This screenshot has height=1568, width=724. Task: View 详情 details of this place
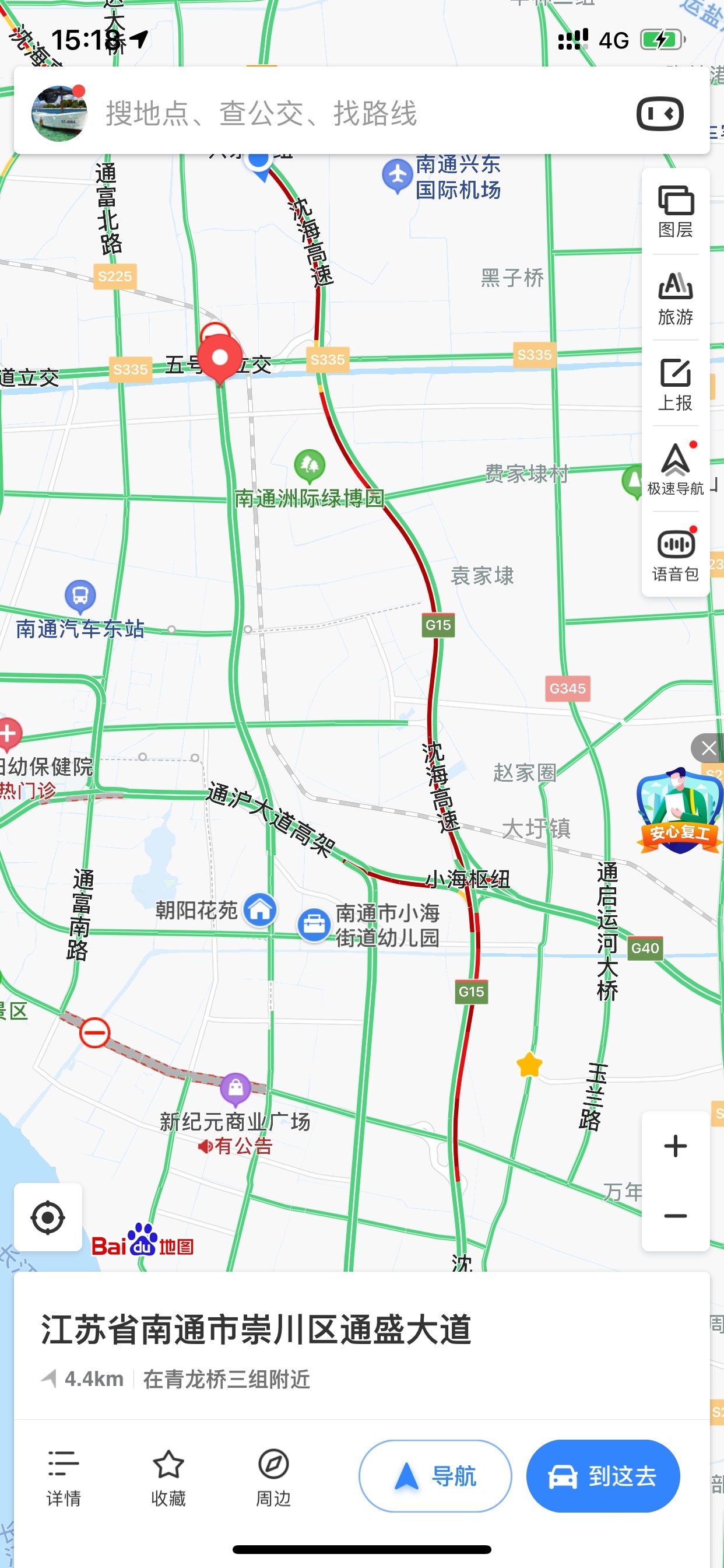click(64, 1476)
